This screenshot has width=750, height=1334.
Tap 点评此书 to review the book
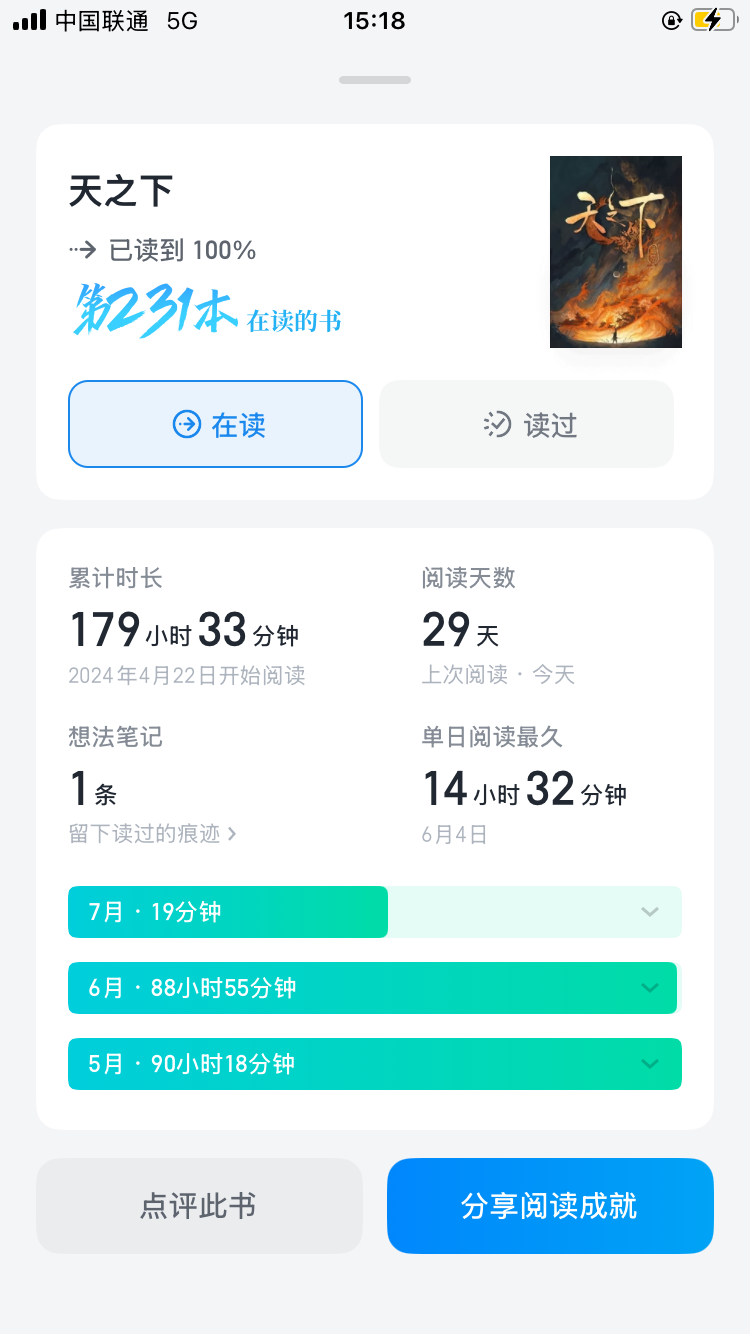(x=199, y=1206)
